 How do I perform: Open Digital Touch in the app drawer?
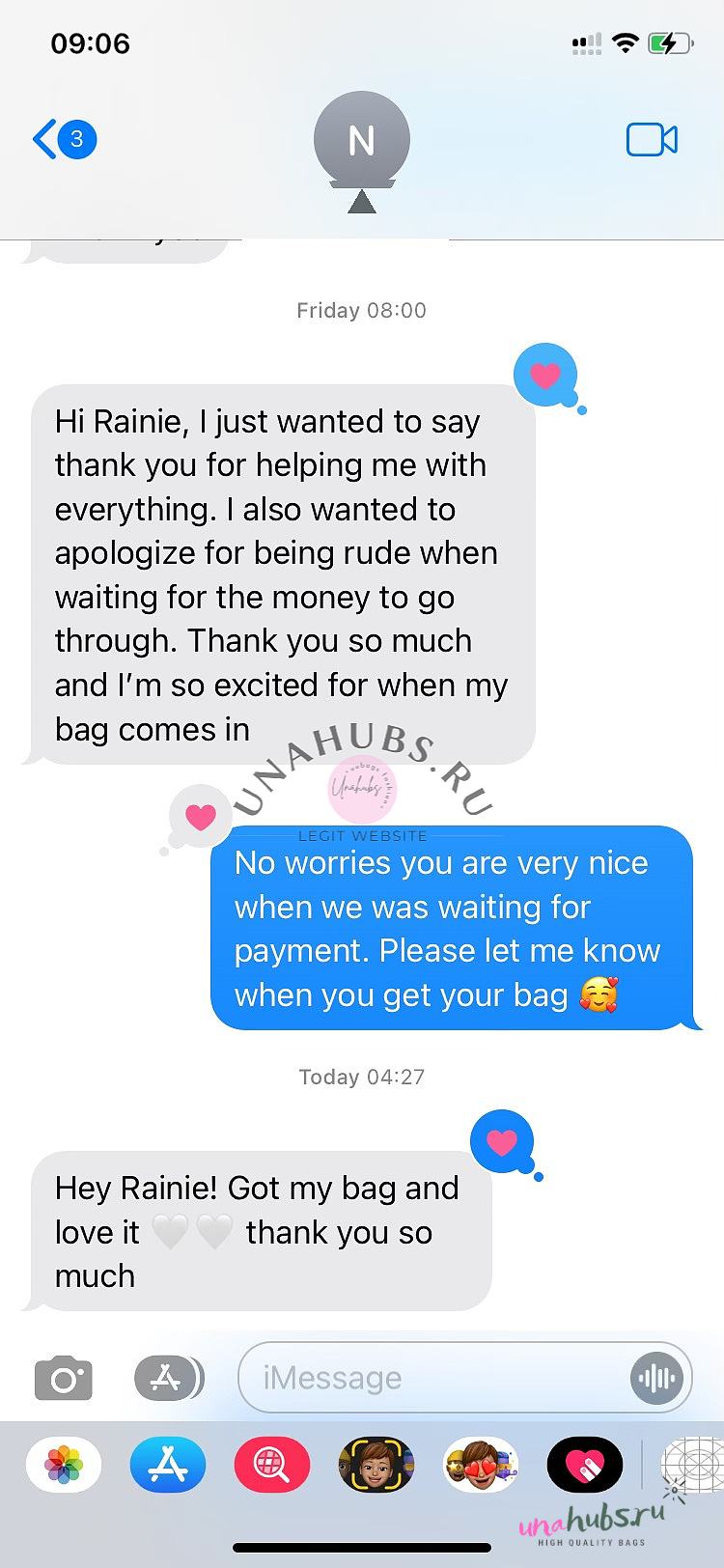pyautogui.click(x=585, y=1466)
